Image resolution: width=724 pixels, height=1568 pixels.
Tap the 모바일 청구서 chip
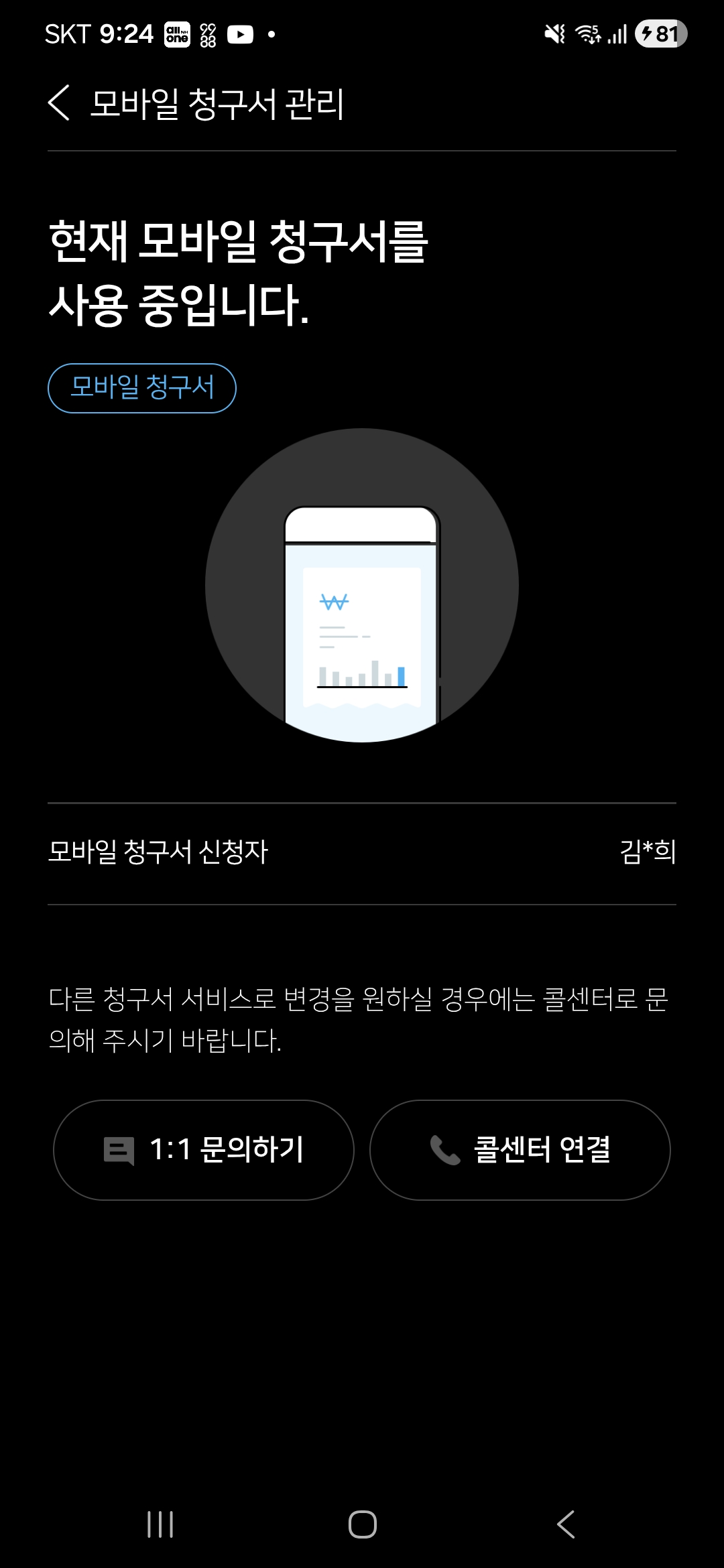[142, 388]
